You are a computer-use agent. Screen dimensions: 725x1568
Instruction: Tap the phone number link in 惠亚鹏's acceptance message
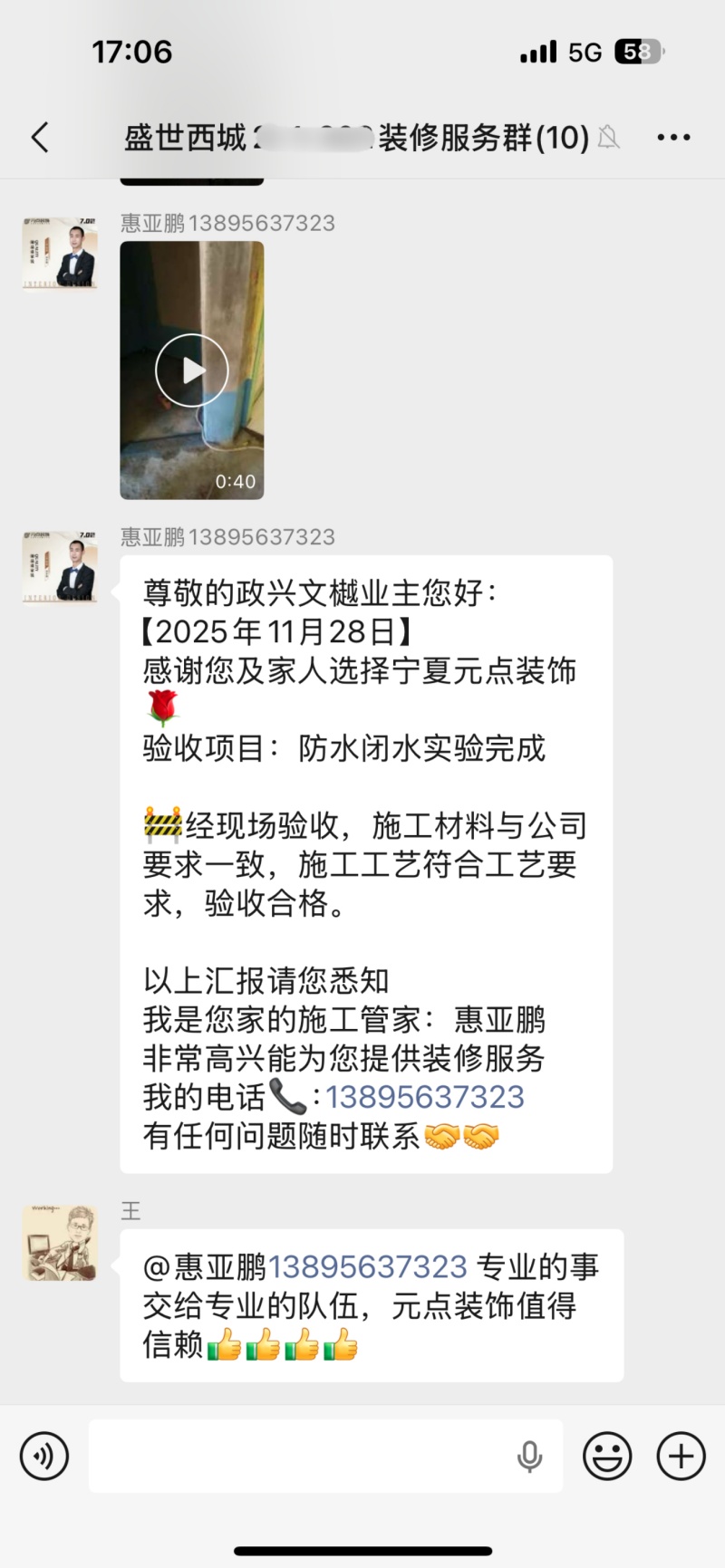click(425, 1097)
